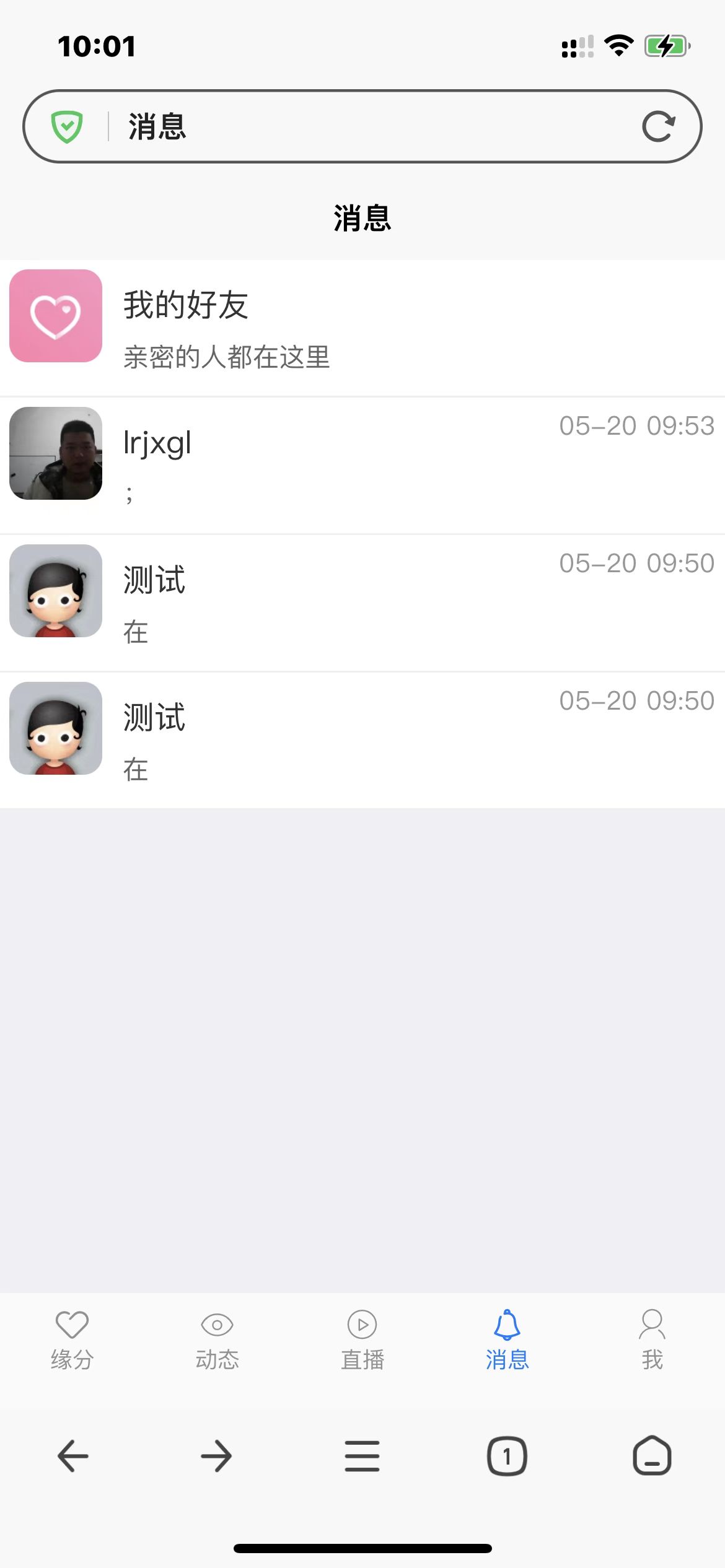The image size is (725, 1568).
Task: Select the 消息 bell tab
Action: (507, 1340)
